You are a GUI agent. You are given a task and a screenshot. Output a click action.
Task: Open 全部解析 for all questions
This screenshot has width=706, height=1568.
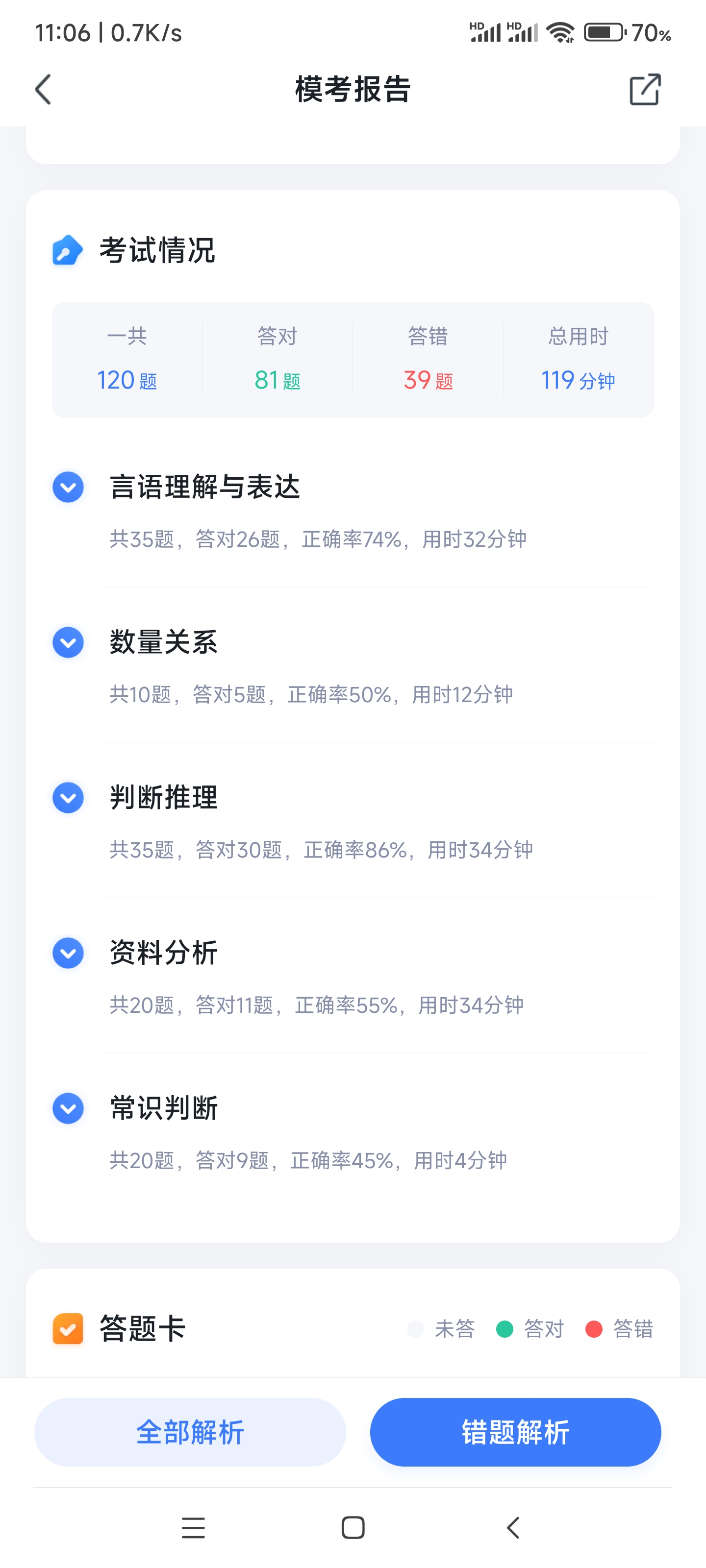190,1432
